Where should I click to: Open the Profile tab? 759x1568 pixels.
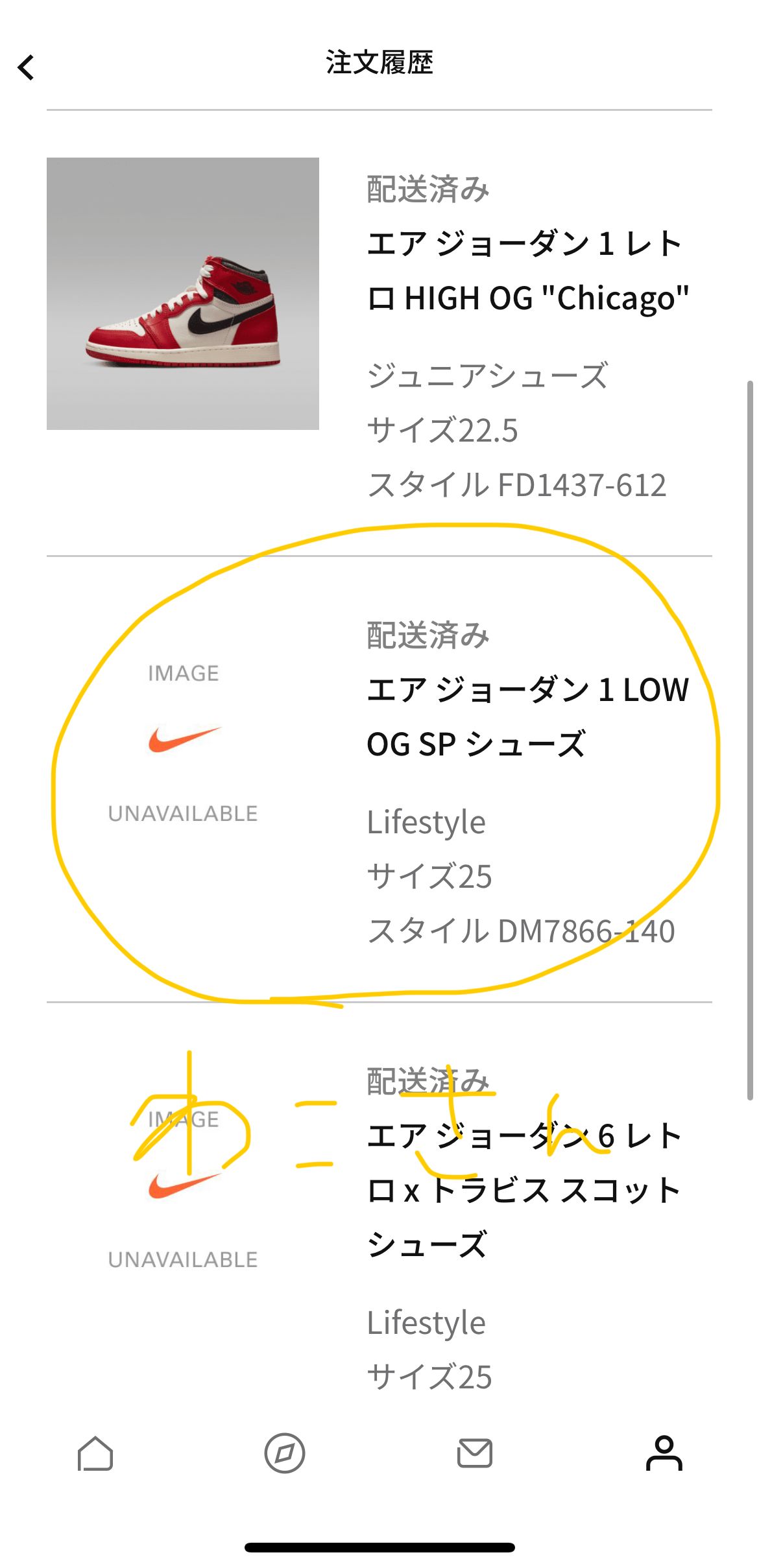pyautogui.click(x=664, y=1453)
